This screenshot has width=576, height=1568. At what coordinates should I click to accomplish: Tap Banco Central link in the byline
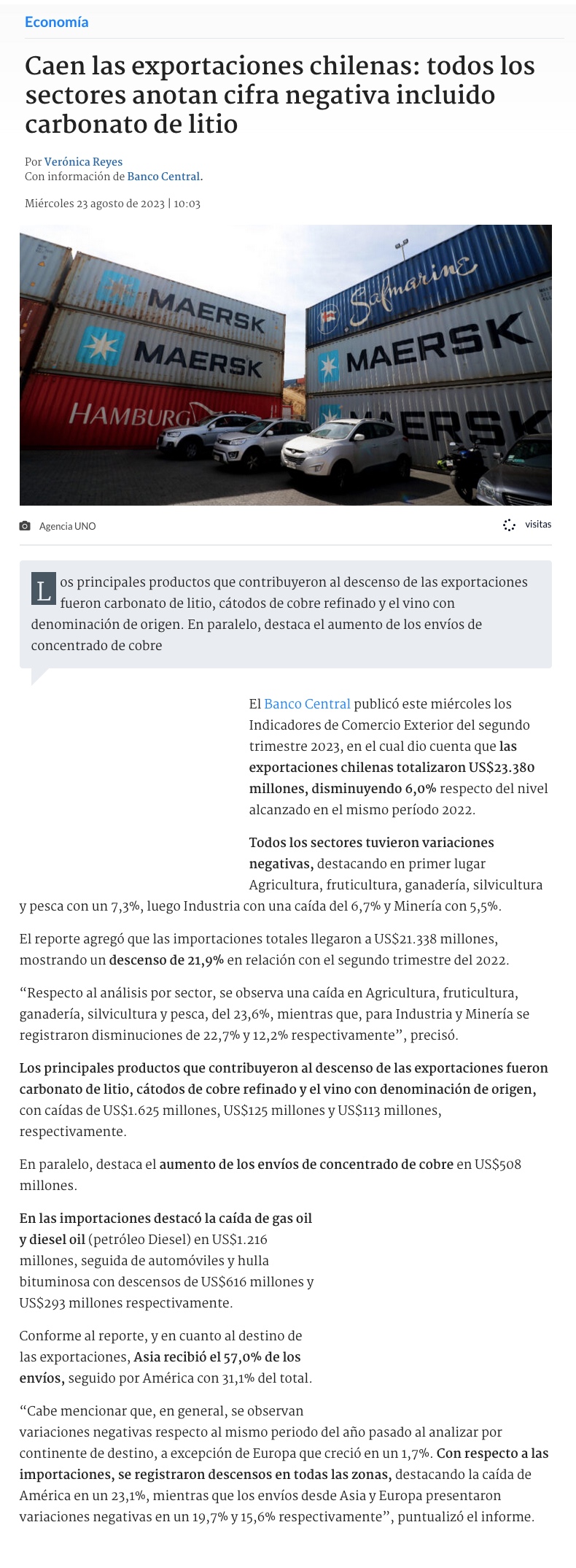click(163, 177)
